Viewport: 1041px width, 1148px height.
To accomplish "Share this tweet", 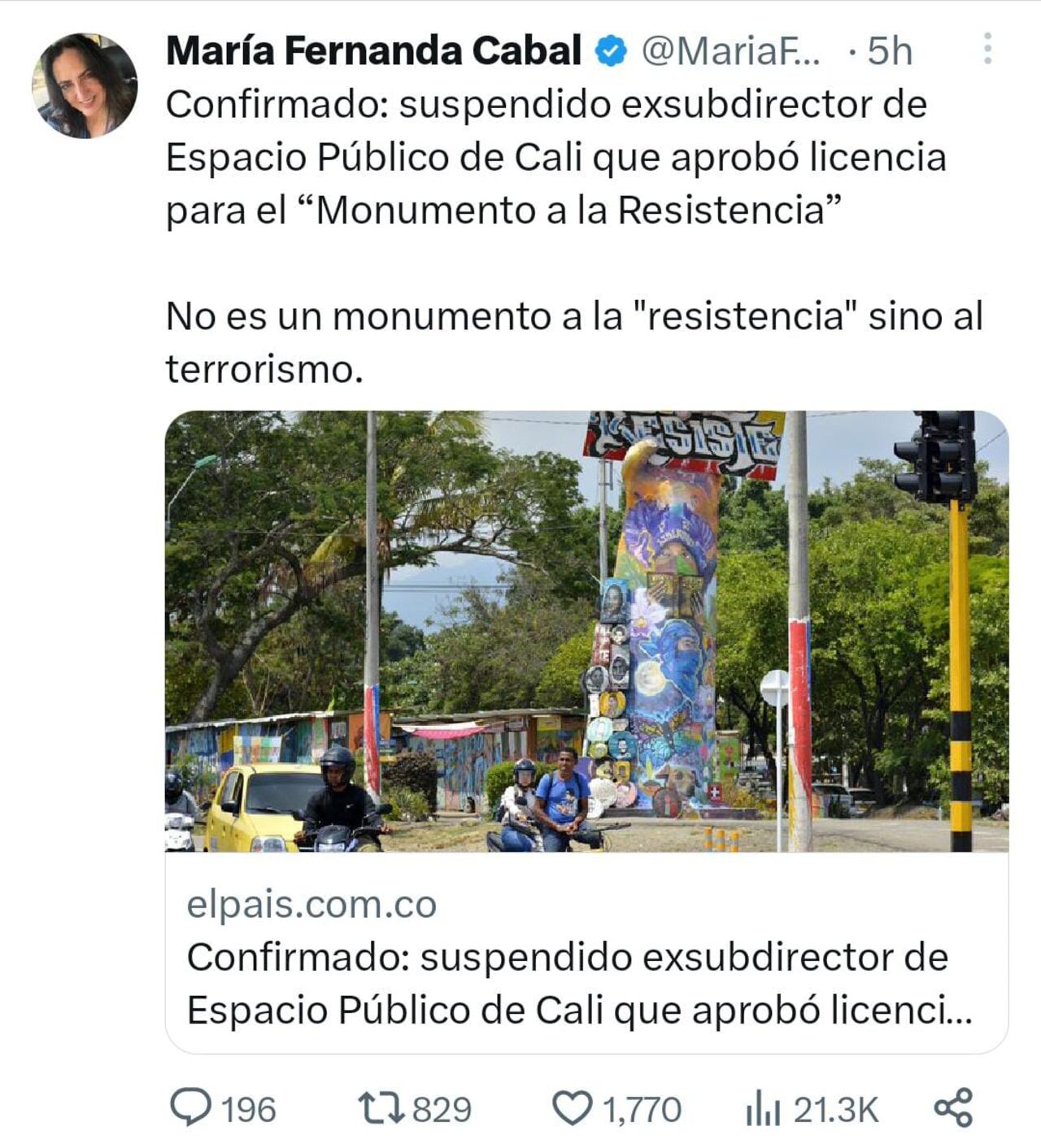I will pyautogui.click(x=952, y=1108).
